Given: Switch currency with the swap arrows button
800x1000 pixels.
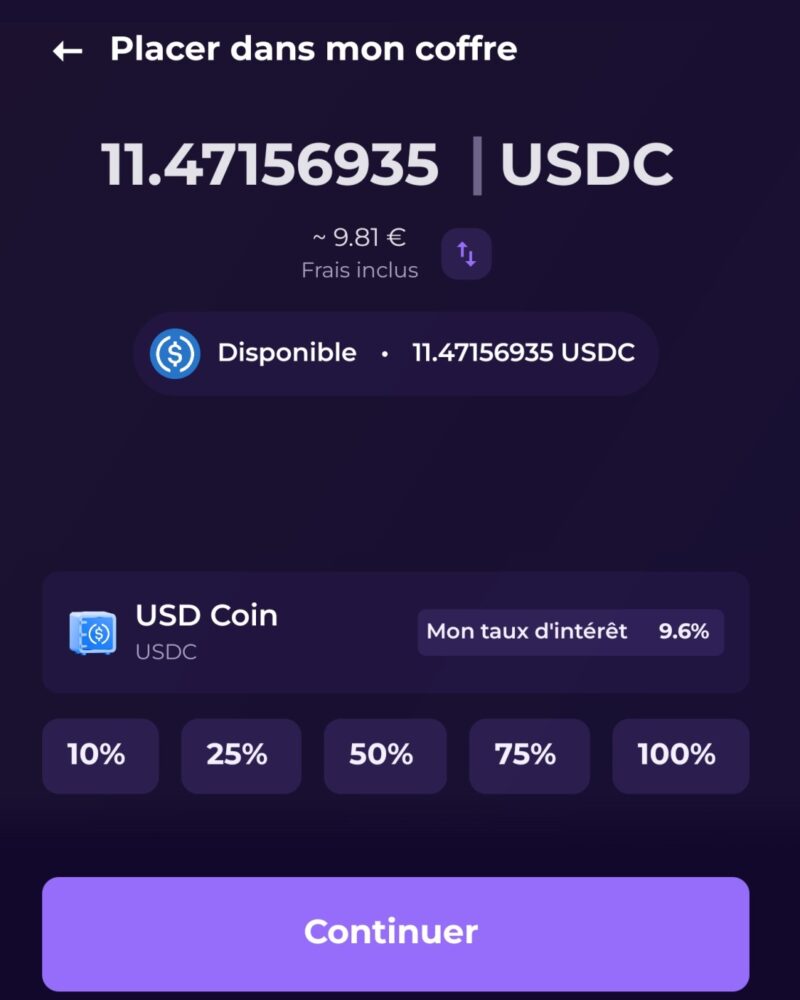Looking at the screenshot, I should coord(466,254).
